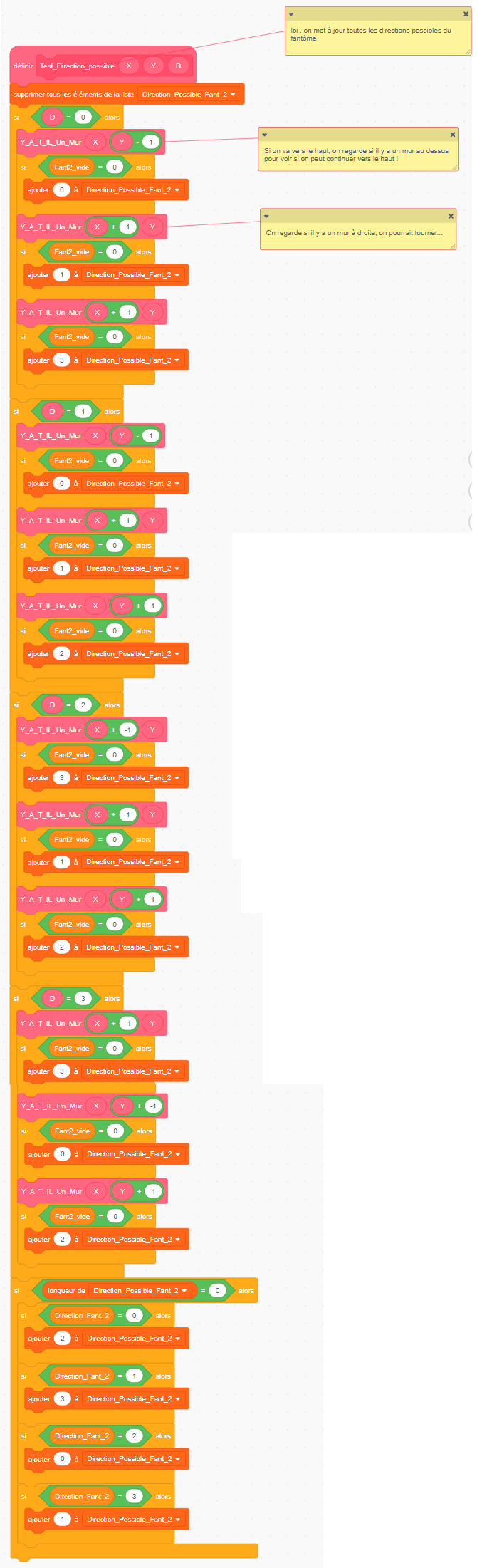Open list dropdown in 'supprimer tous les éléments' block
This screenshot has width=482, height=1568.
click(x=233, y=95)
